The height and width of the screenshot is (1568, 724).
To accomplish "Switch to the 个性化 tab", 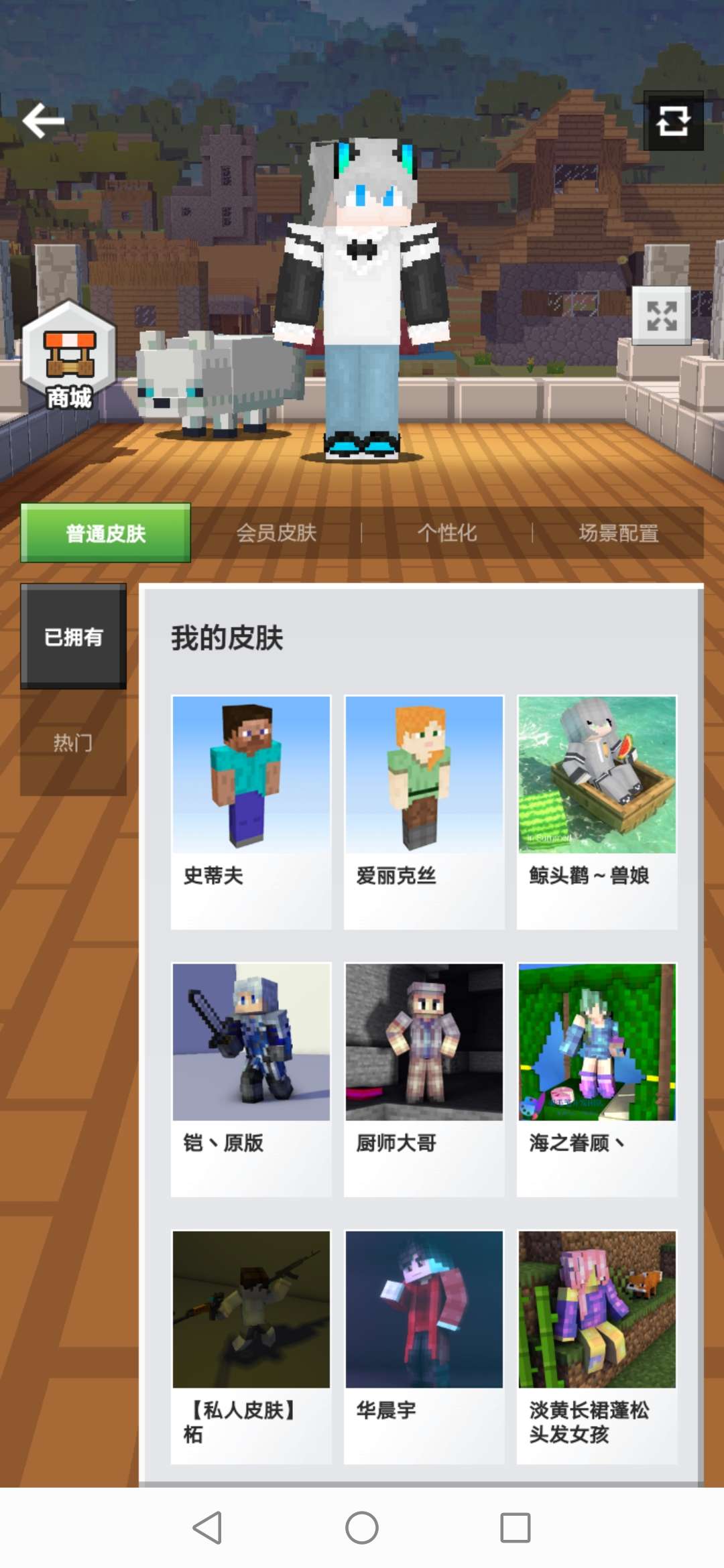I will click(x=447, y=533).
